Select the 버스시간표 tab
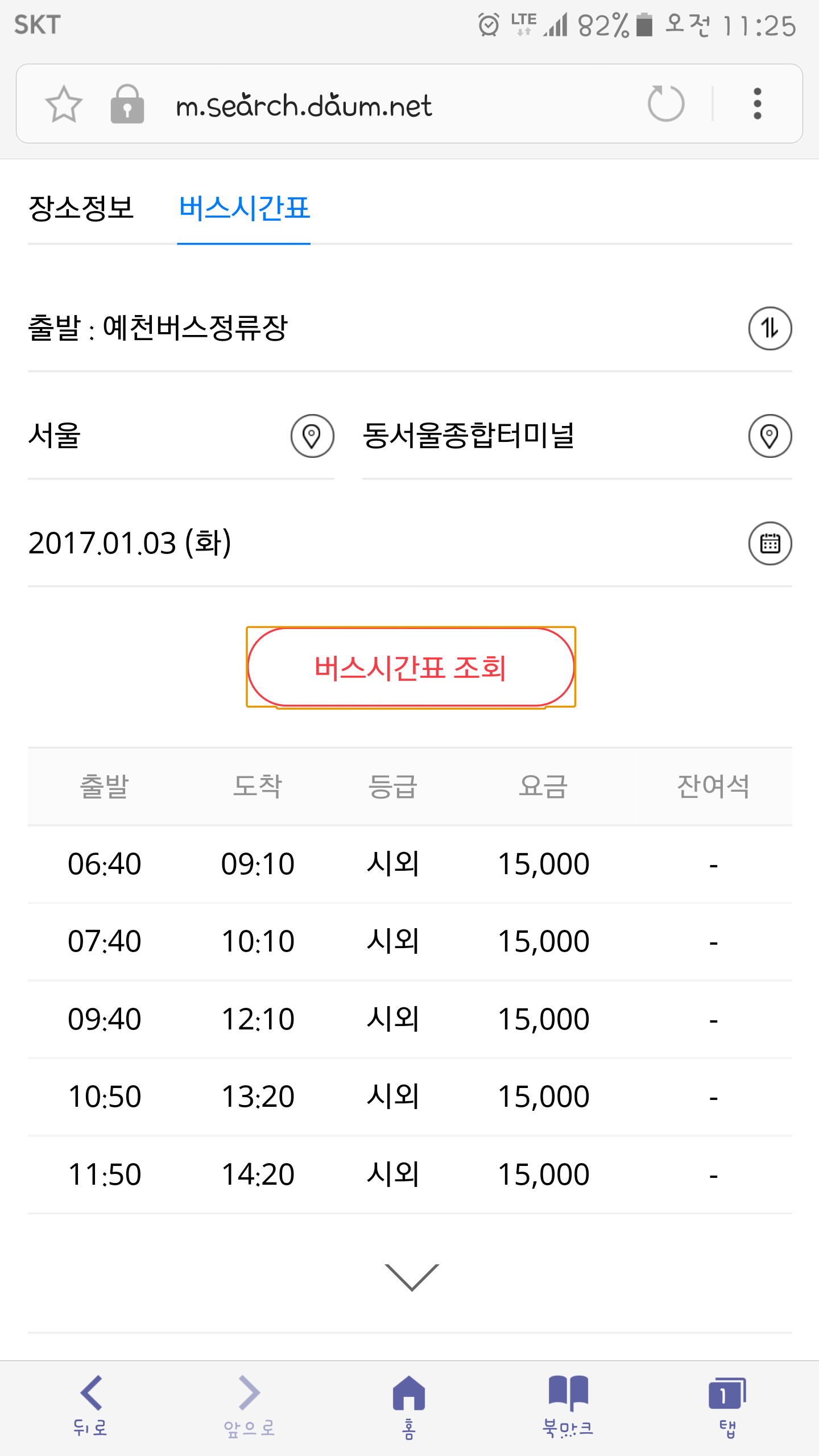The width and height of the screenshot is (819, 1456). coord(244,208)
